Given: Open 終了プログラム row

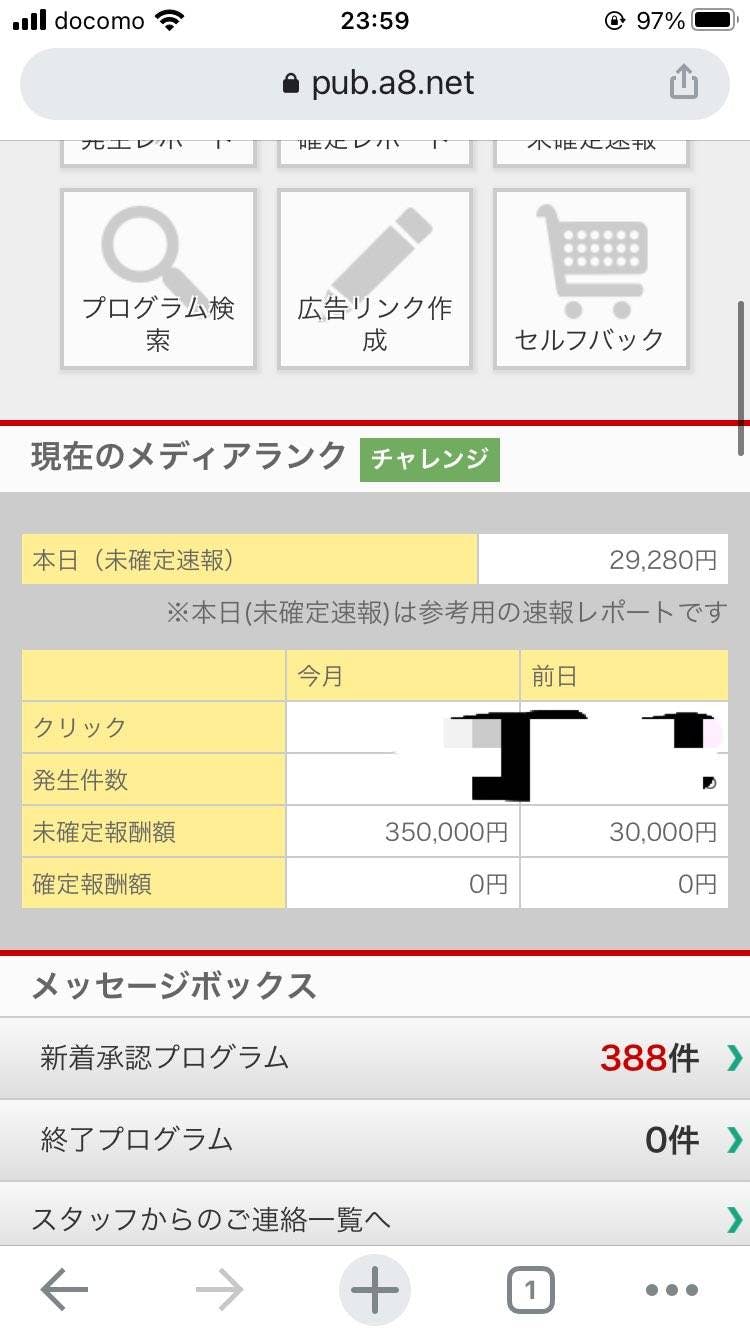Looking at the screenshot, I should click(x=375, y=1140).
